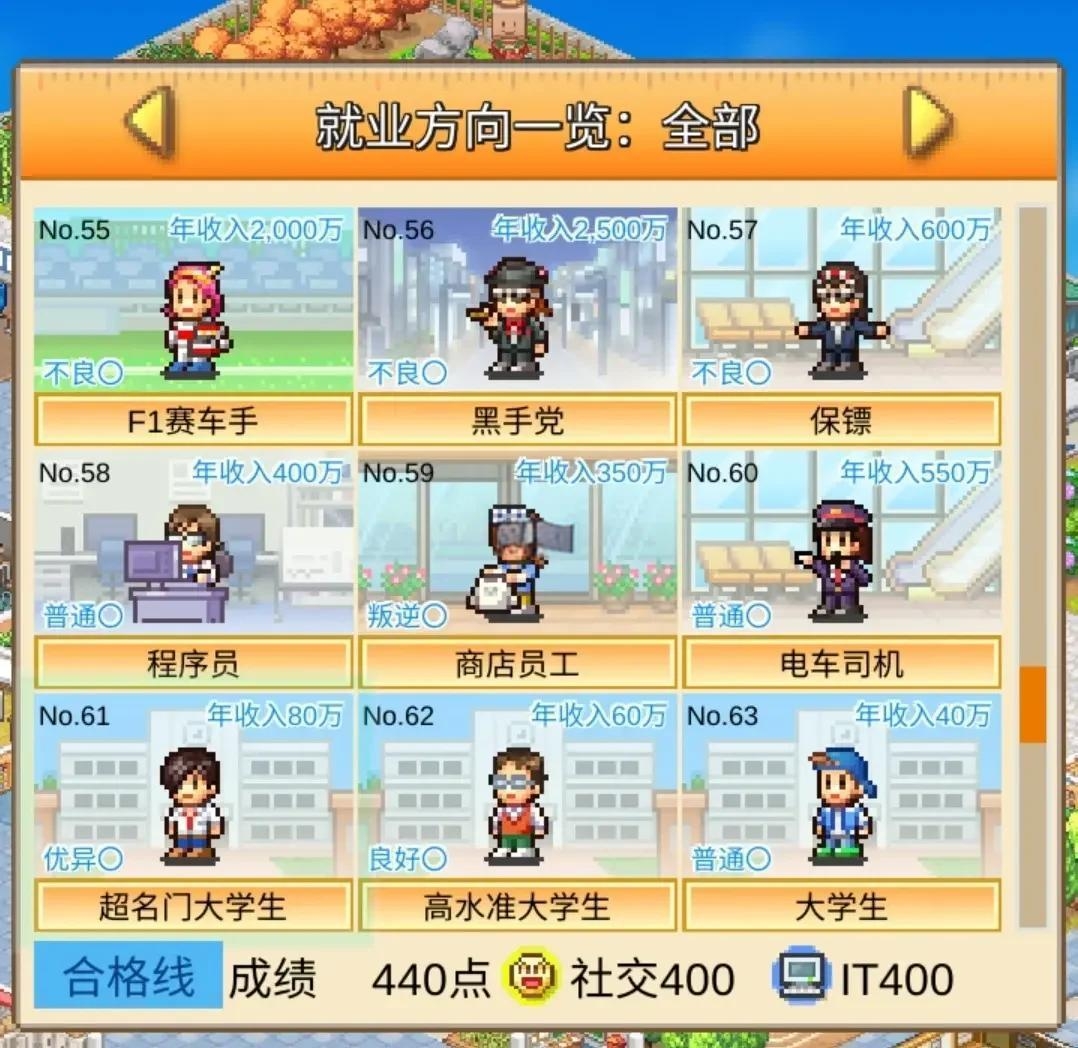
Task: Open the 电车司机 career card
Action: coord(841,567)
